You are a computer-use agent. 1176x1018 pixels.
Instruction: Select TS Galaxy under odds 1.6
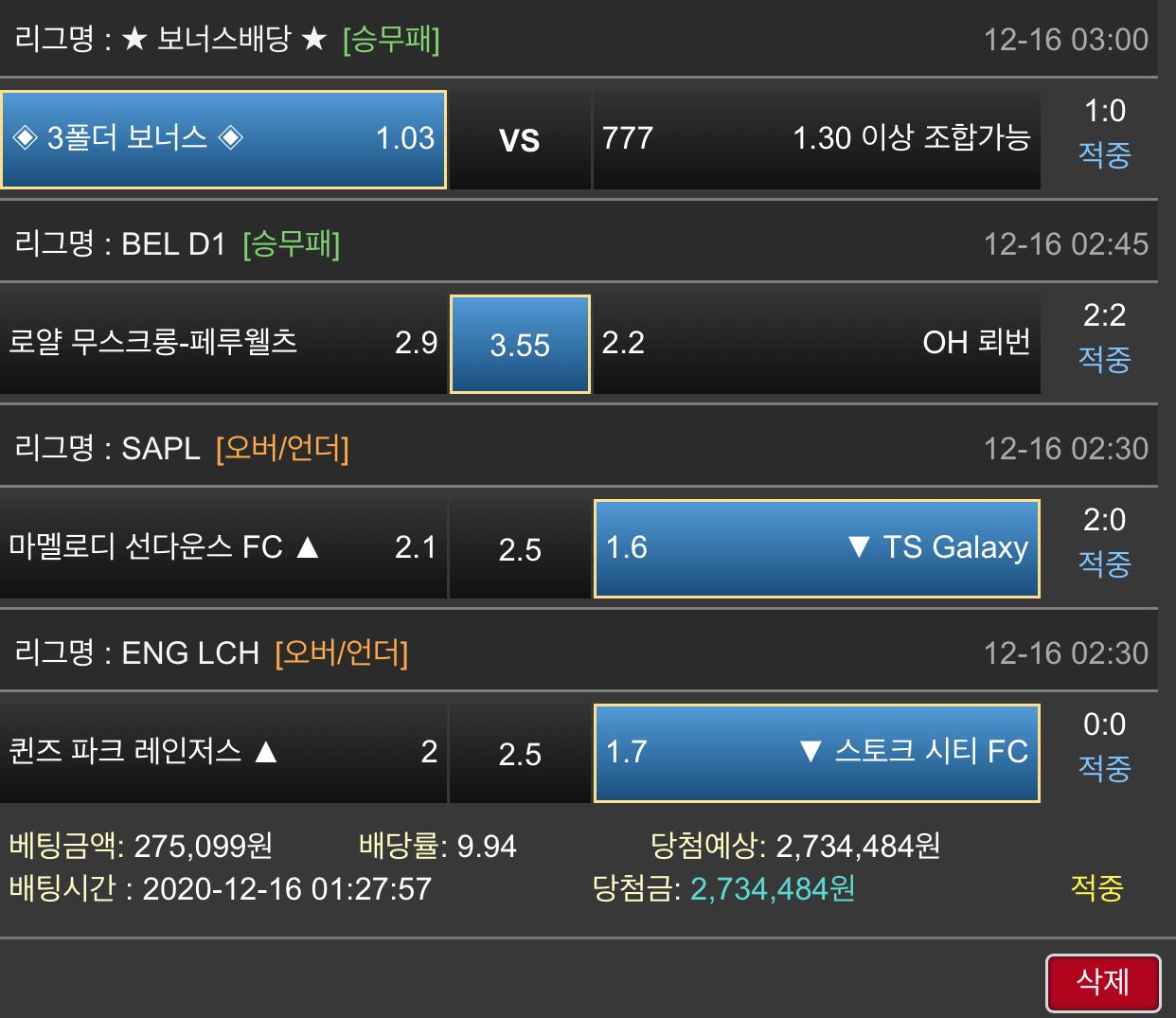816,548
